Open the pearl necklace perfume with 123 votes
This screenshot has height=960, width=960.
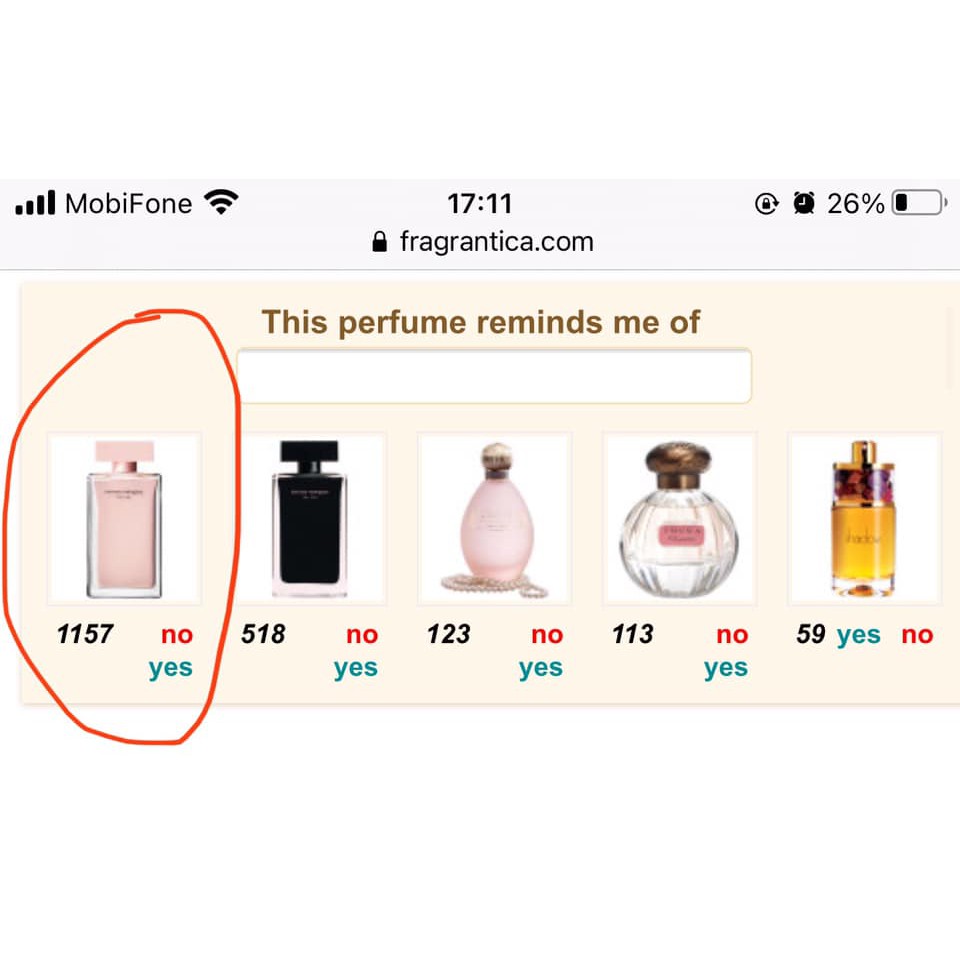click(494, 518)
